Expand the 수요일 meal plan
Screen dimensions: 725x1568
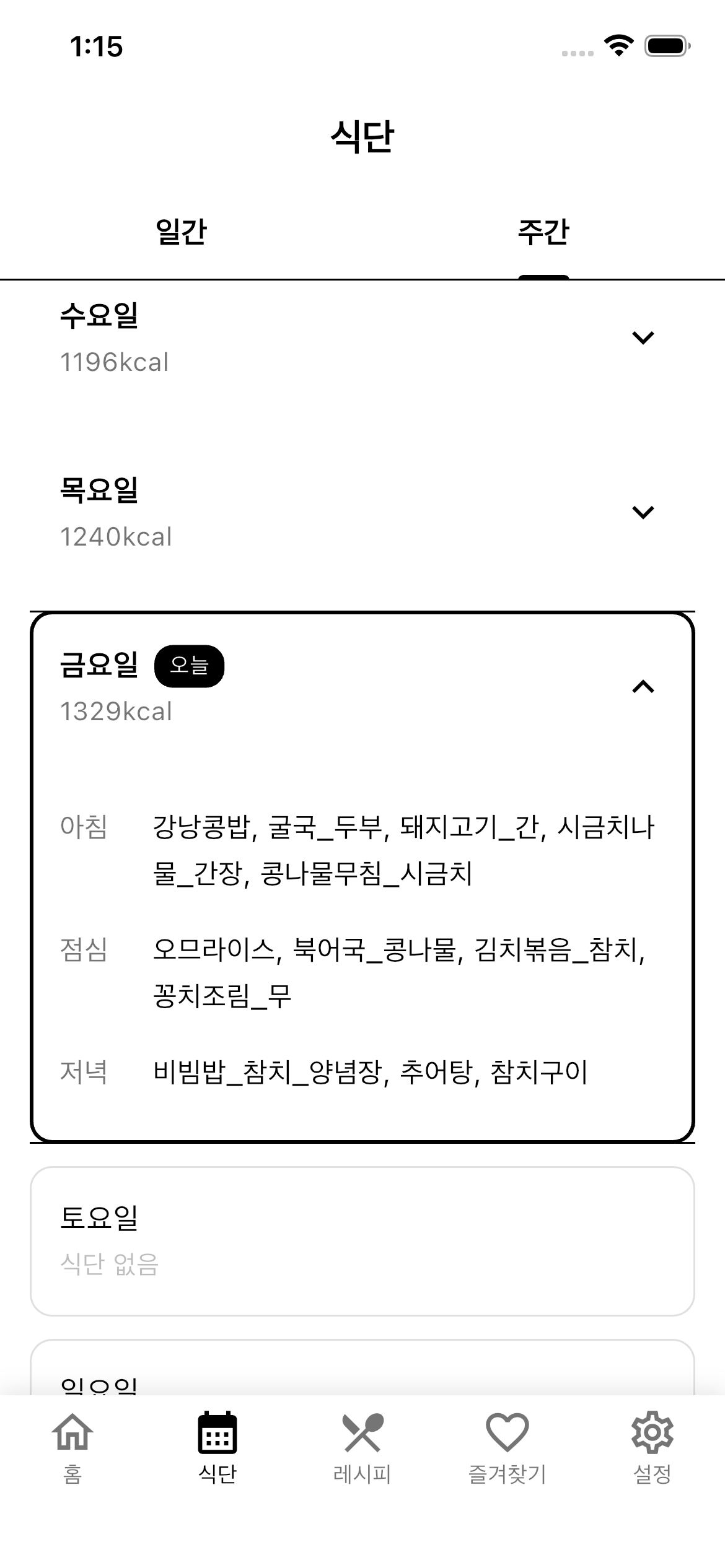tap(643, 338)
